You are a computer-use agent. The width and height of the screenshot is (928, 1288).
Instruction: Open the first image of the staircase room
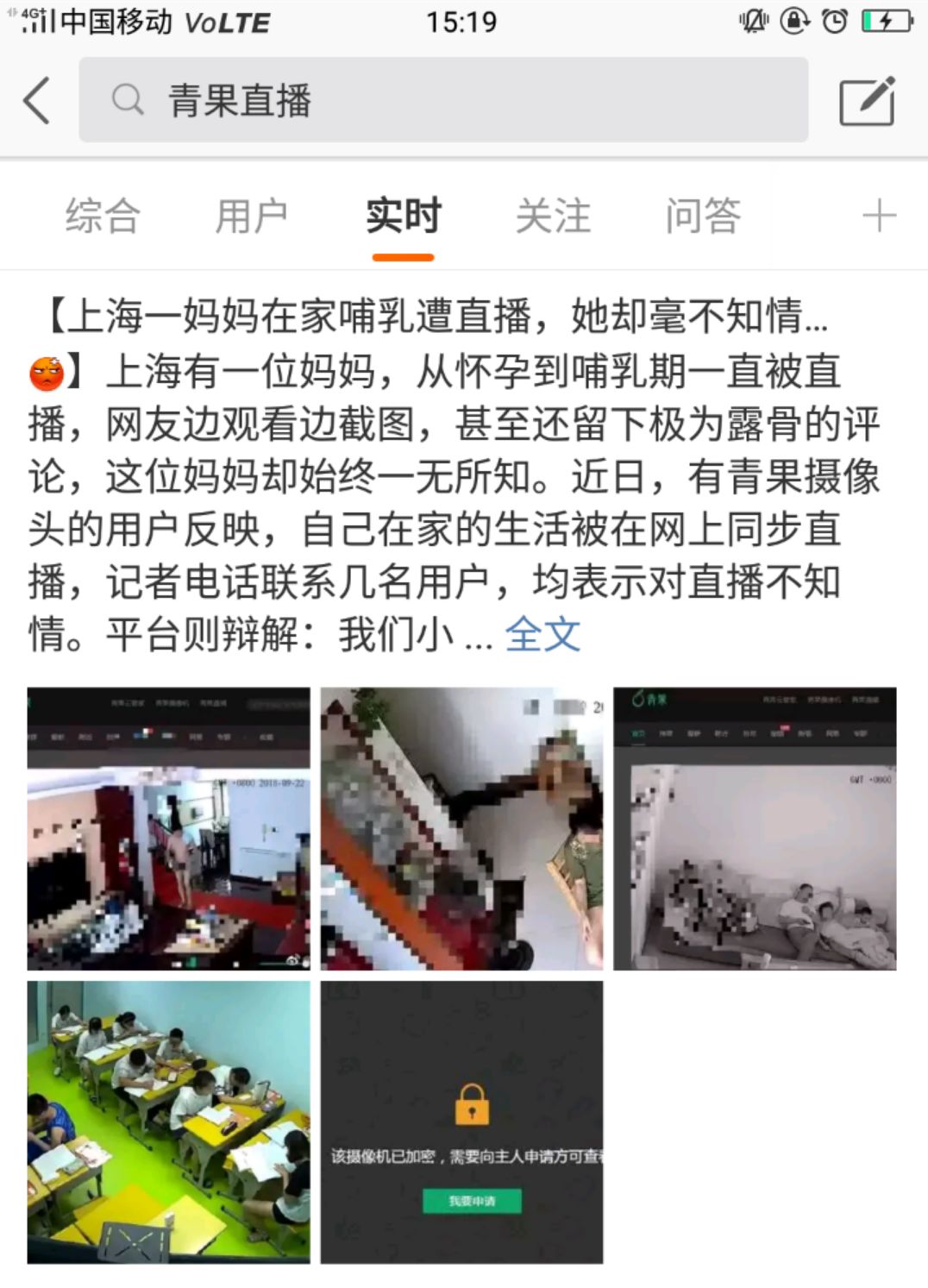(x=168, y=829)
